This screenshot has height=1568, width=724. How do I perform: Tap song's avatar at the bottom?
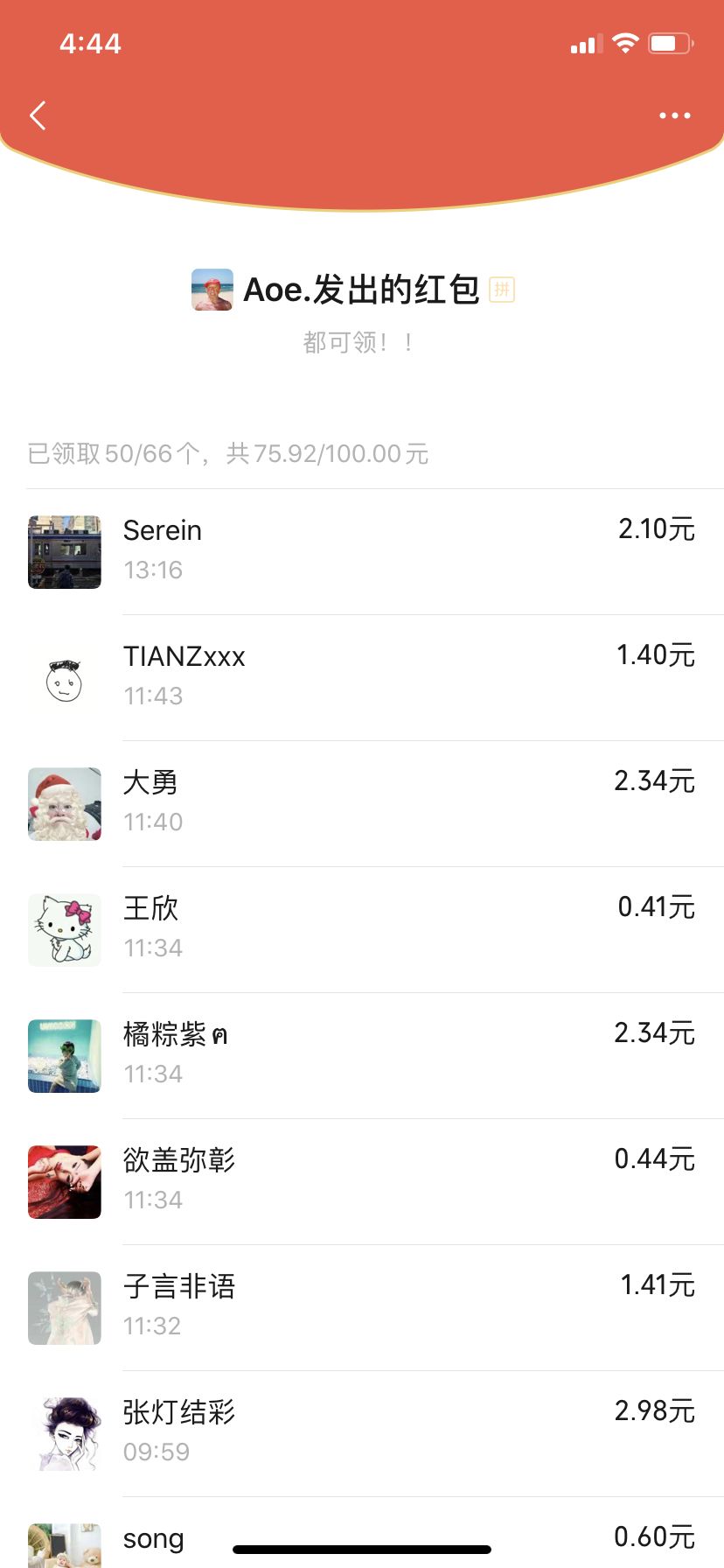pyautogui.click(x=64, y=1544)
